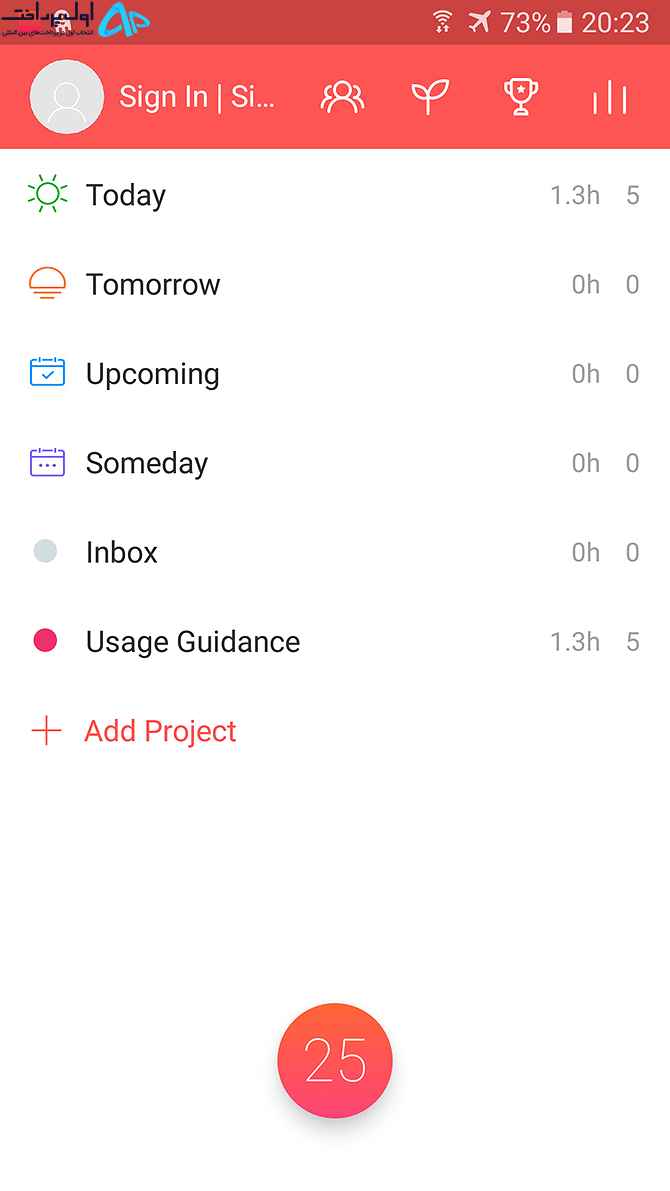The height and width of the screenshot is (1191, 670).
Task: Open the trophy achievements icon
Action: [520, 97]
